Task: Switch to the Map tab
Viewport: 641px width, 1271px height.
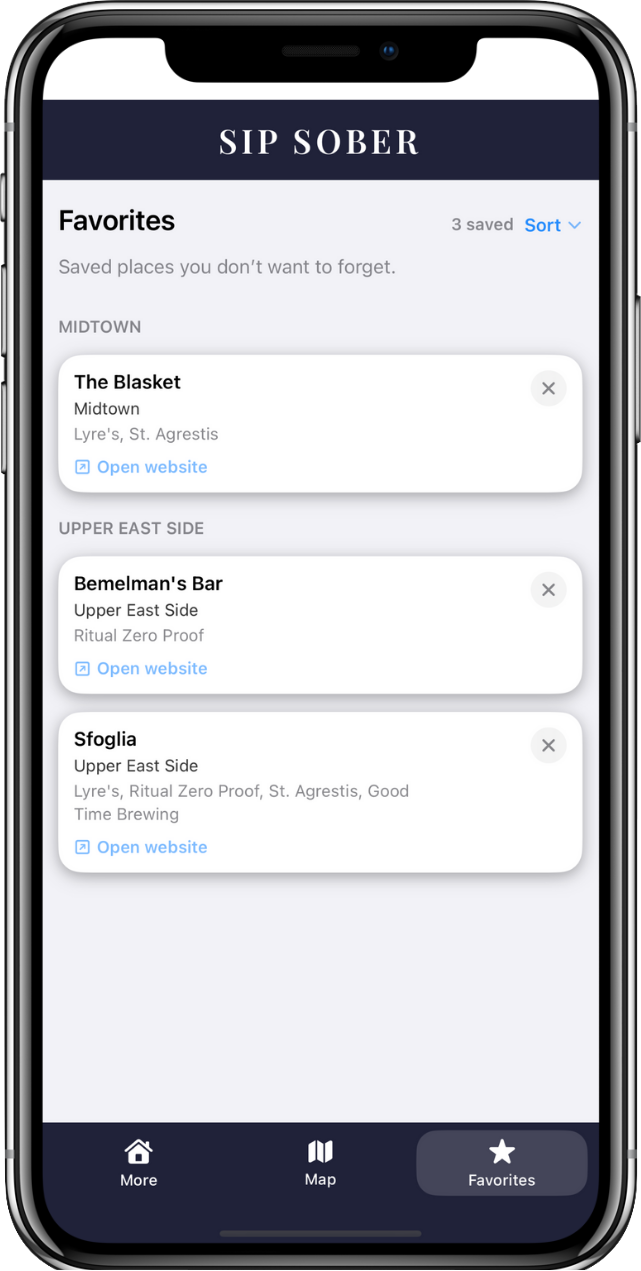Action: (320, 1164)
